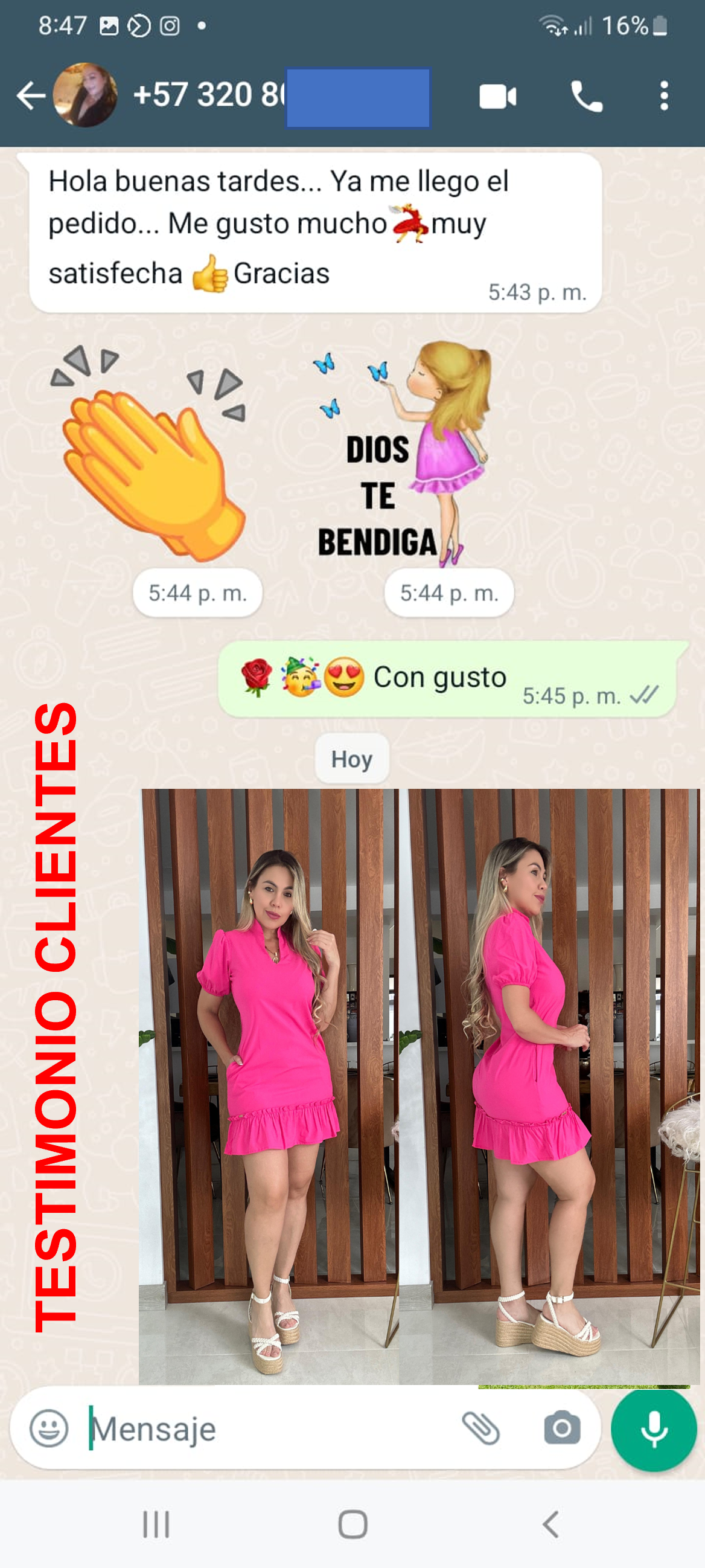Viewport: 705px width, 1568px height.
Task: Attach a file with the paperclip
Action: (x=480, y=1428)
